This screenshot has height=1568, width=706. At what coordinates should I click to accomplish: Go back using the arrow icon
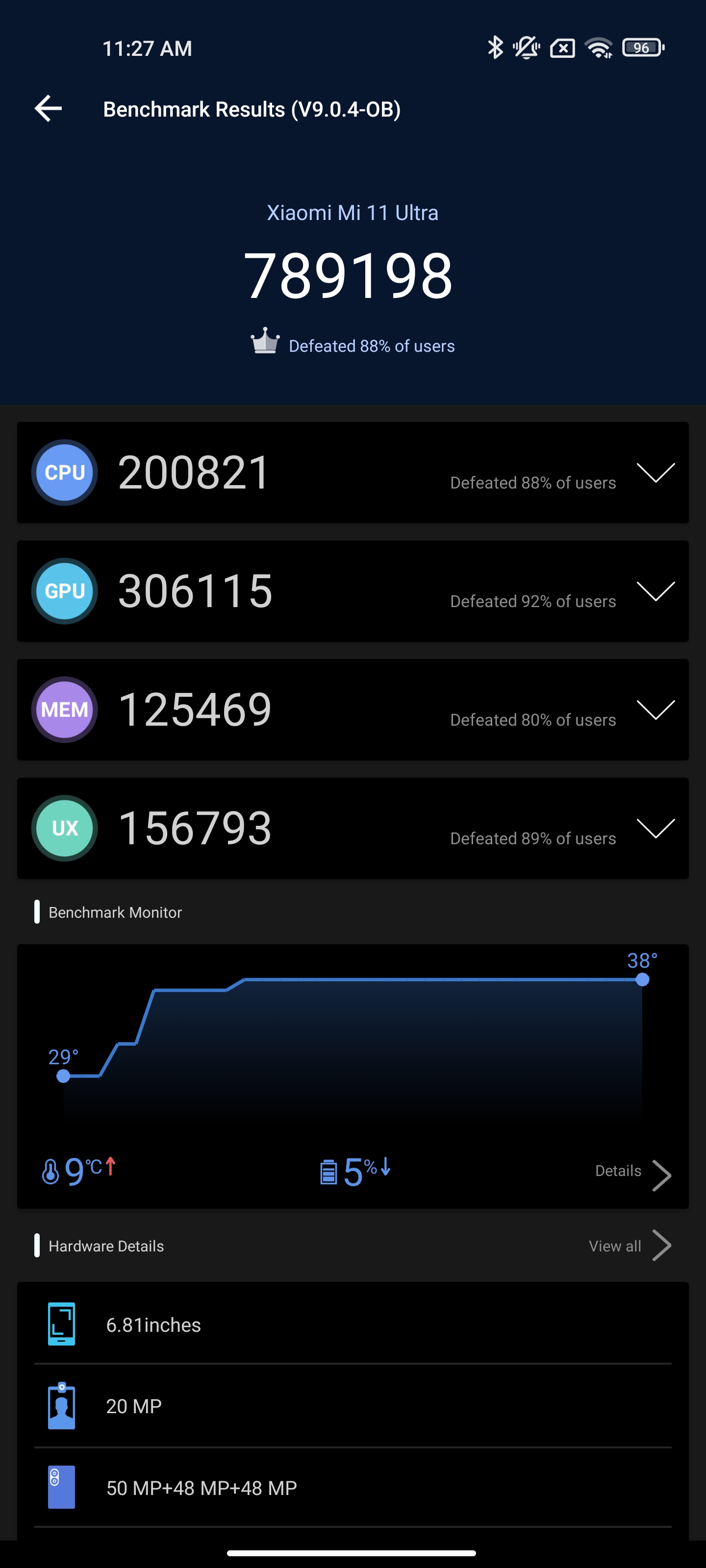pyautogui.click(x=48, y=109)
